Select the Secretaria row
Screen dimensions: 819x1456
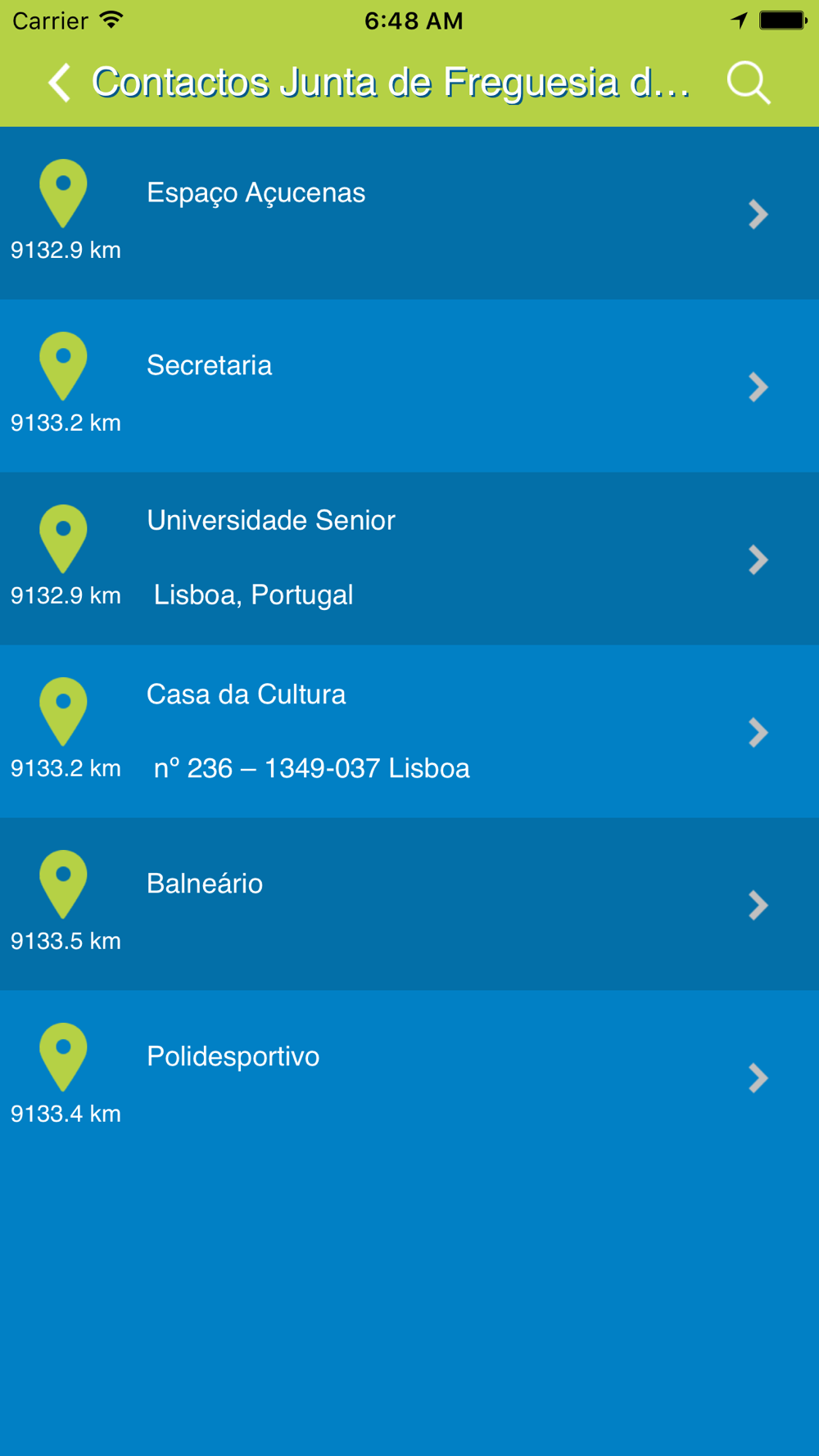[409, 386]
